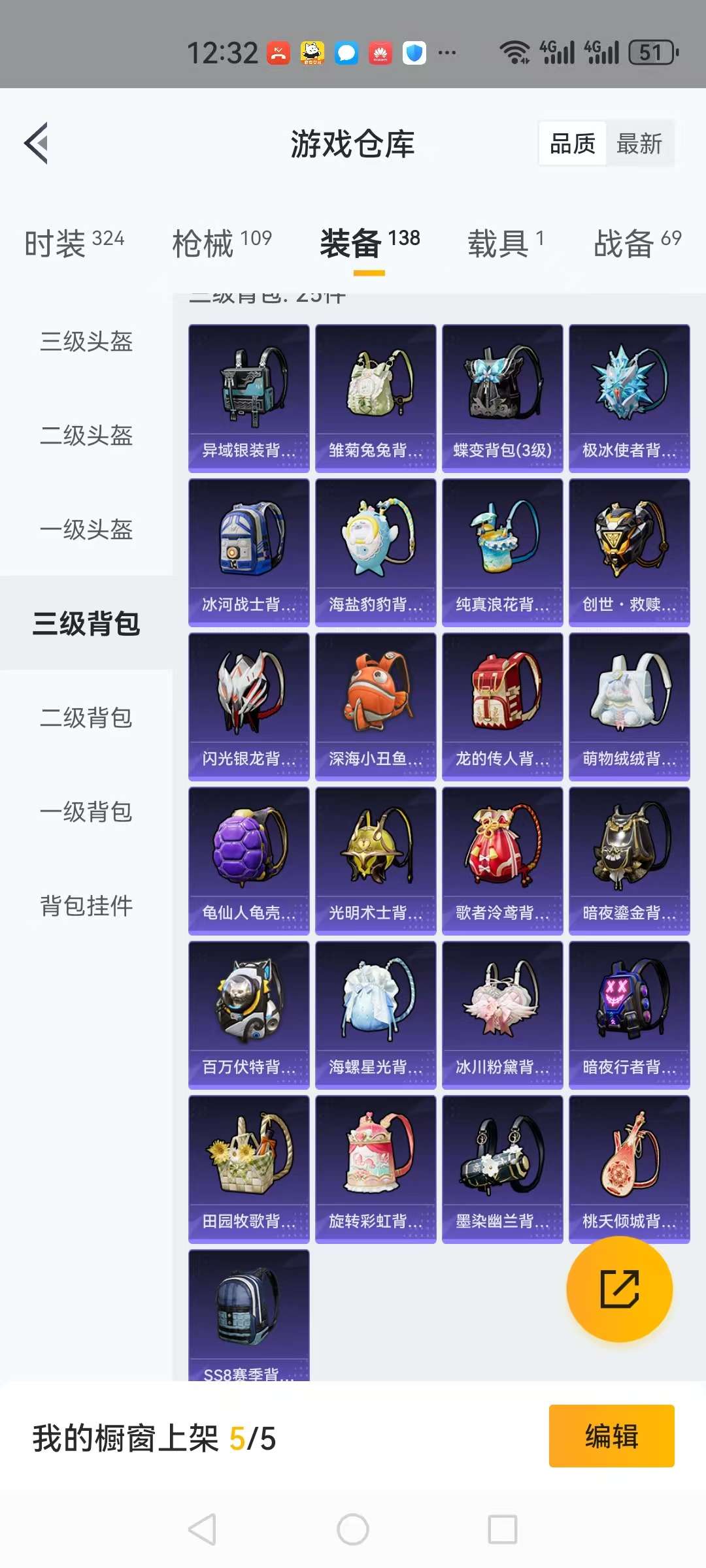This screenshot has width=706, height=1568.
Task: Switch to the 时装 tab
Action: tap(74, 243)
